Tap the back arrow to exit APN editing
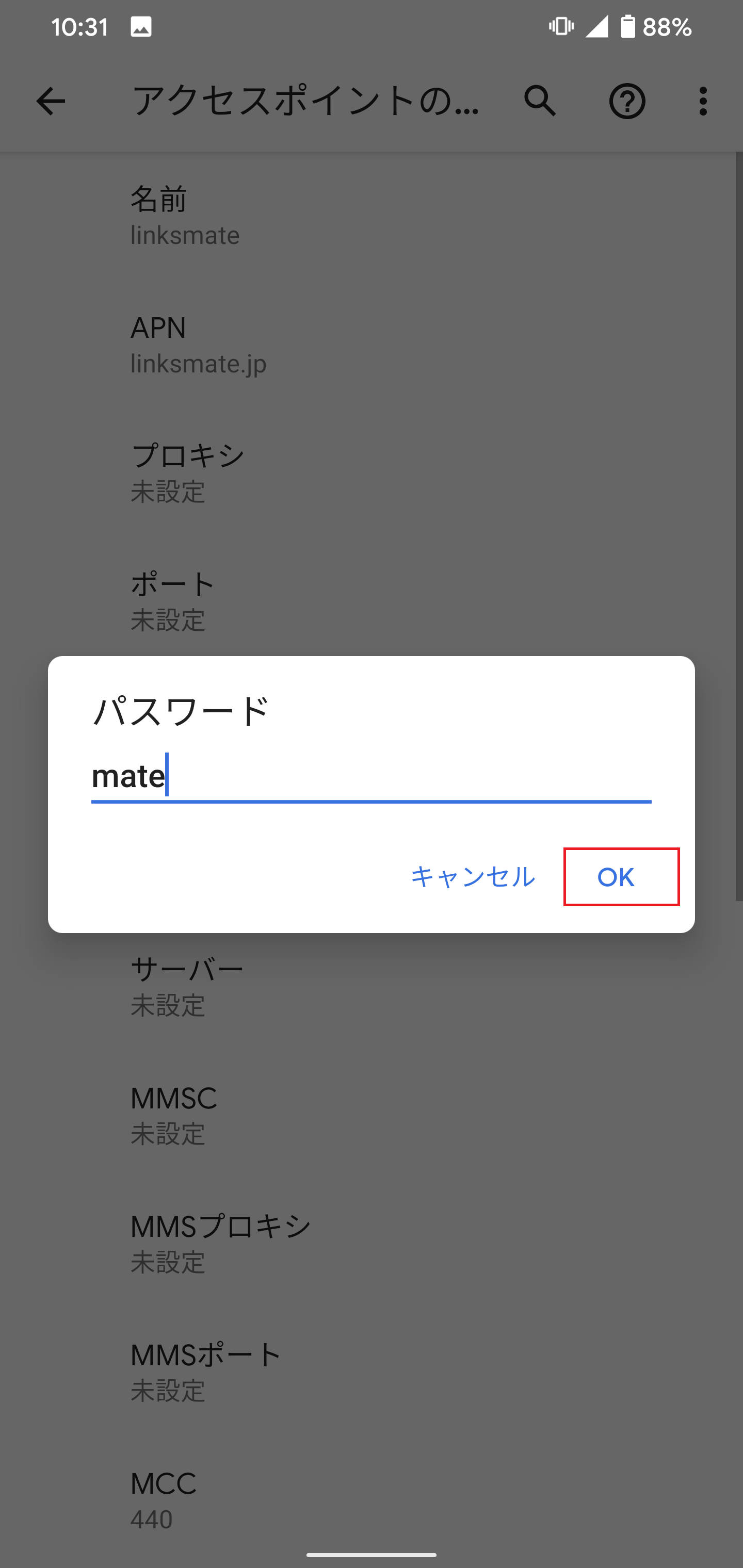This screenshot has width=743, height=1568. pyautogui.click(x=51, y=102)
